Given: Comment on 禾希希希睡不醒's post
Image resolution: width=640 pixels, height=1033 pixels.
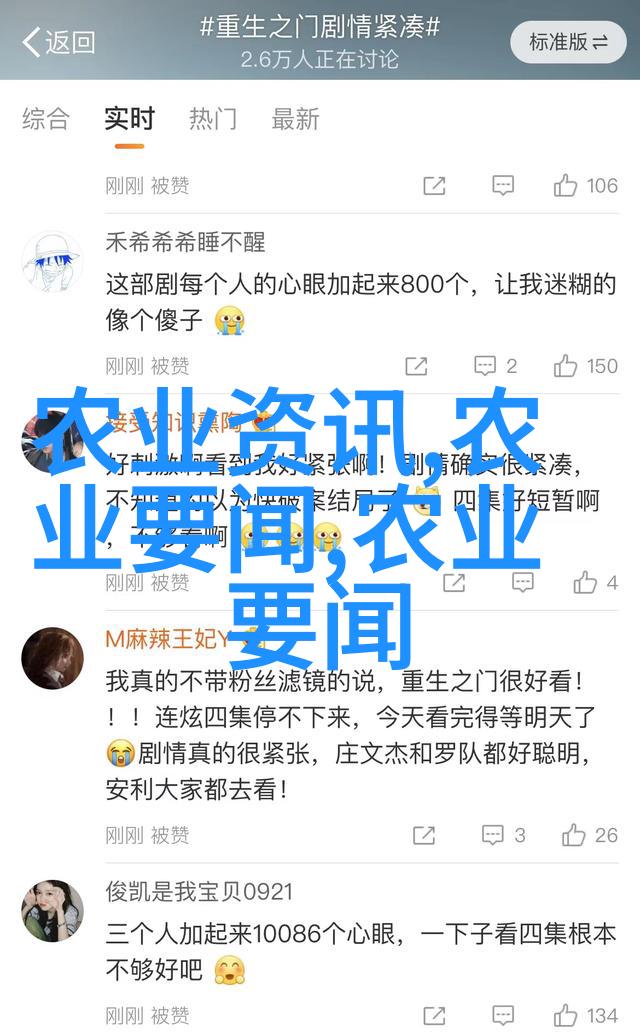Looking at the screenshot, I should 495,366.
